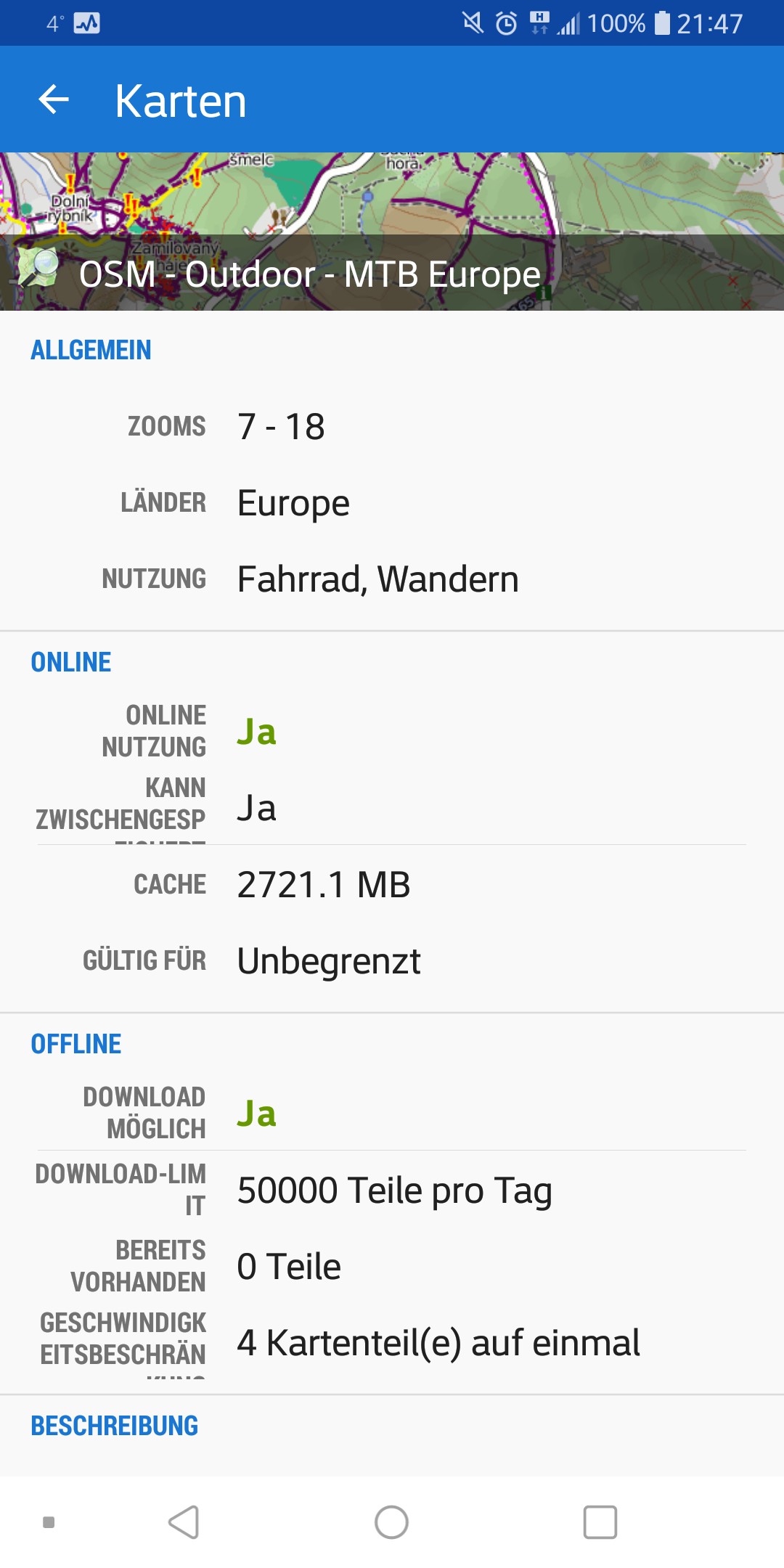Tap the system home button
The image size is (784, 1568).
[x=391, y=1522]
